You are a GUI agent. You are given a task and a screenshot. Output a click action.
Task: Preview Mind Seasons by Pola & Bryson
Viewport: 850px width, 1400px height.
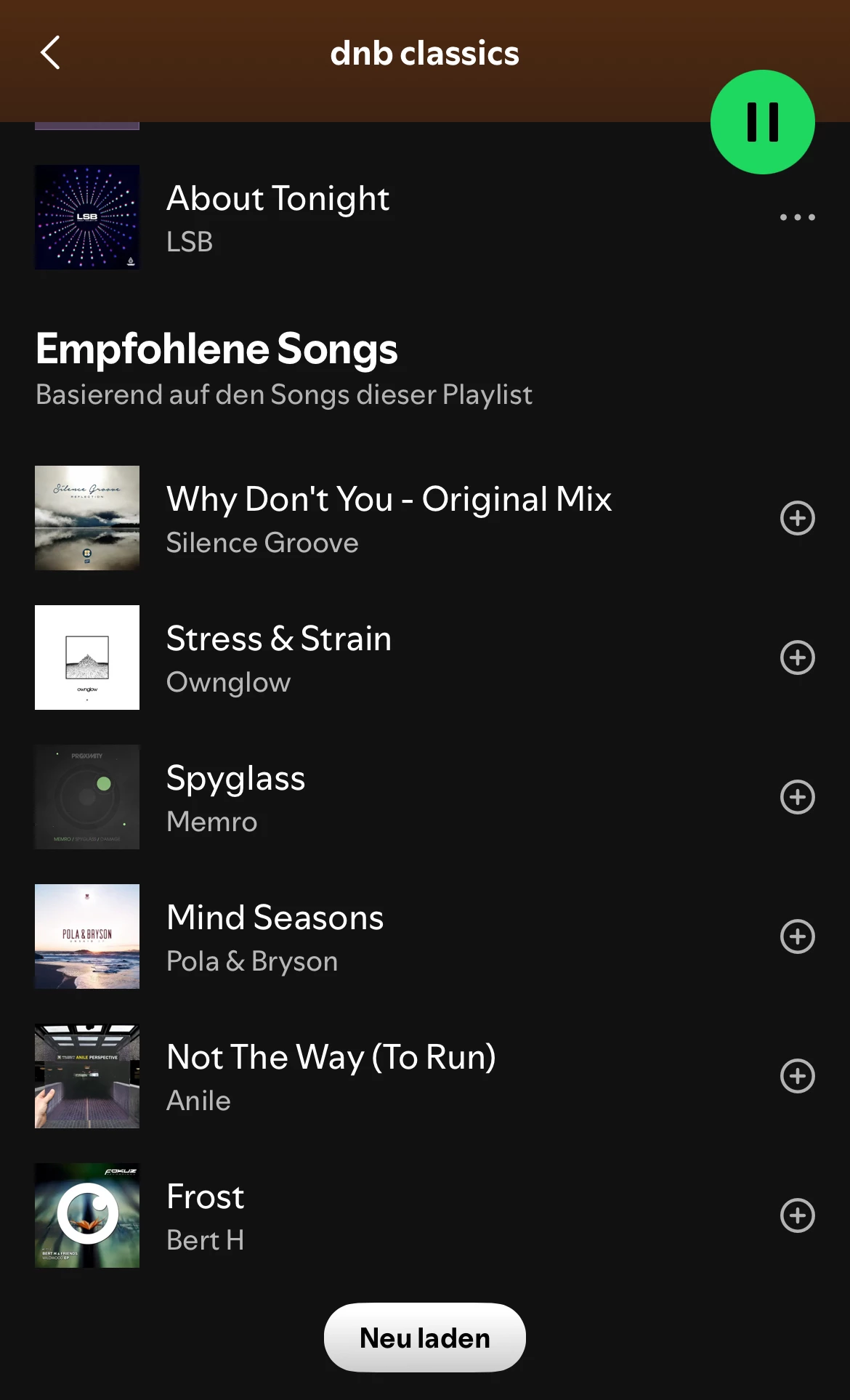click(x=275, y=936)
